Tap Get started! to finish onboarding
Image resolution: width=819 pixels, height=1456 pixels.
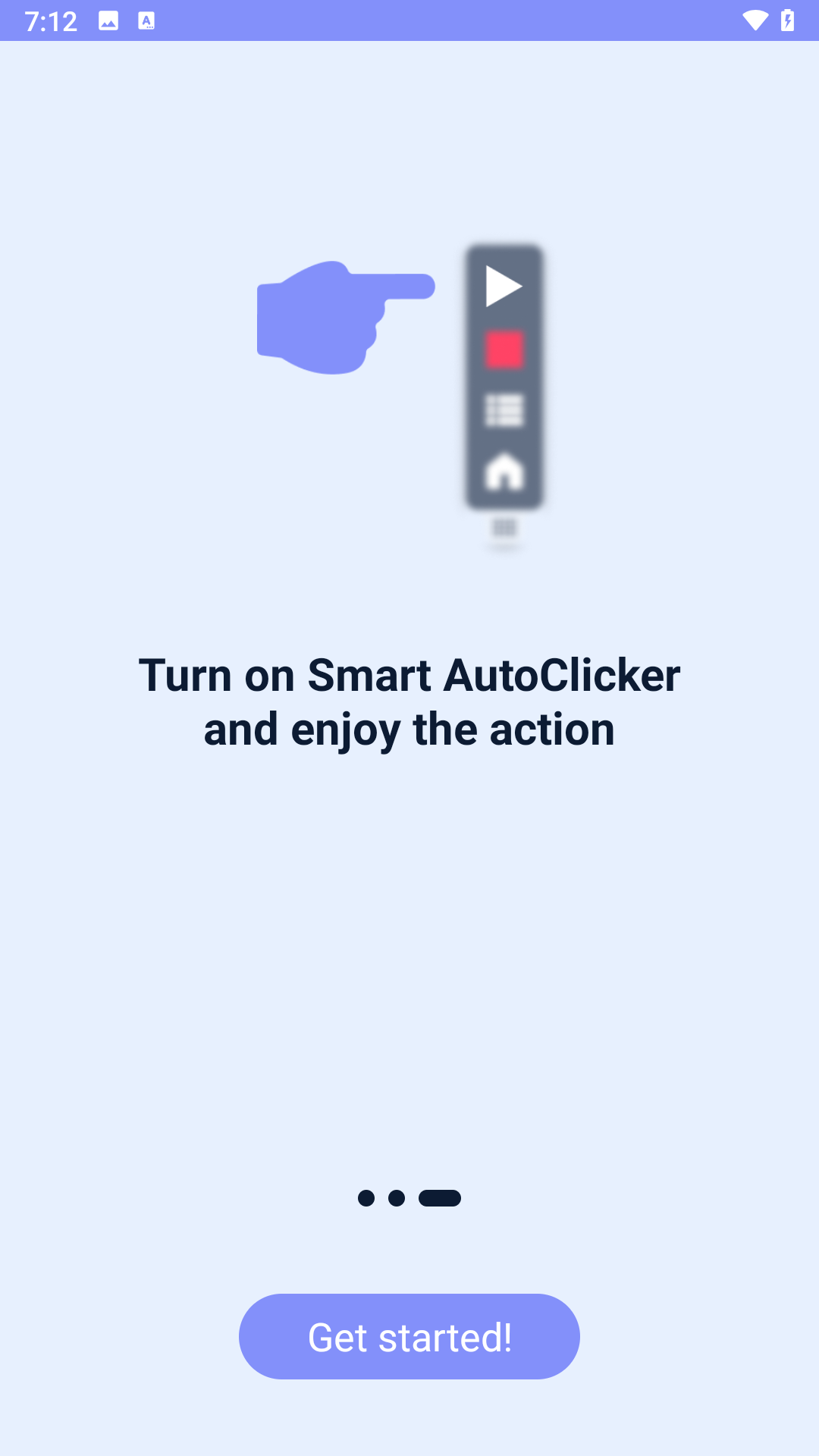pyautogui.click(x=409, y=1336)
